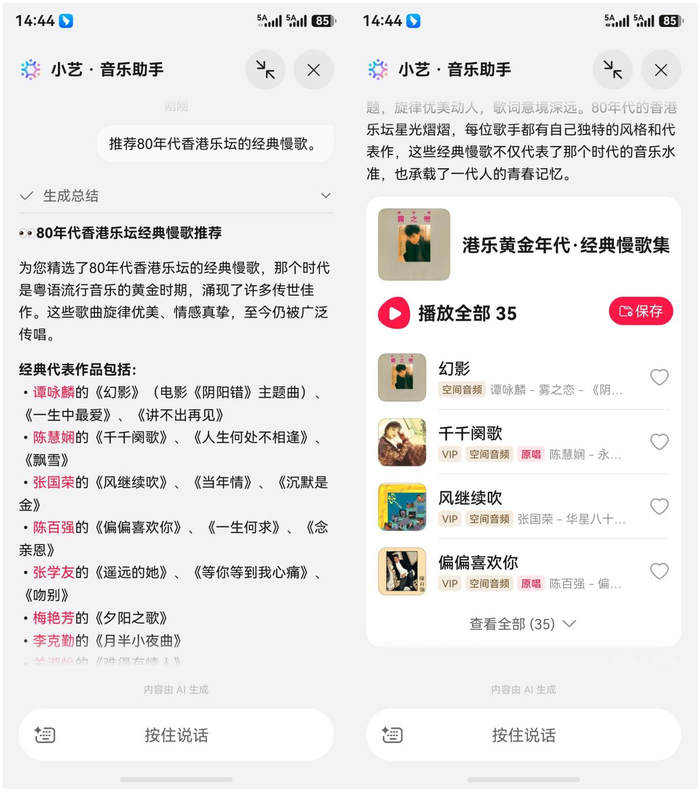Open artist link 谭咏麟
Image resolution: width=700 pixels, height=791 pixels.
click(53, 392)
